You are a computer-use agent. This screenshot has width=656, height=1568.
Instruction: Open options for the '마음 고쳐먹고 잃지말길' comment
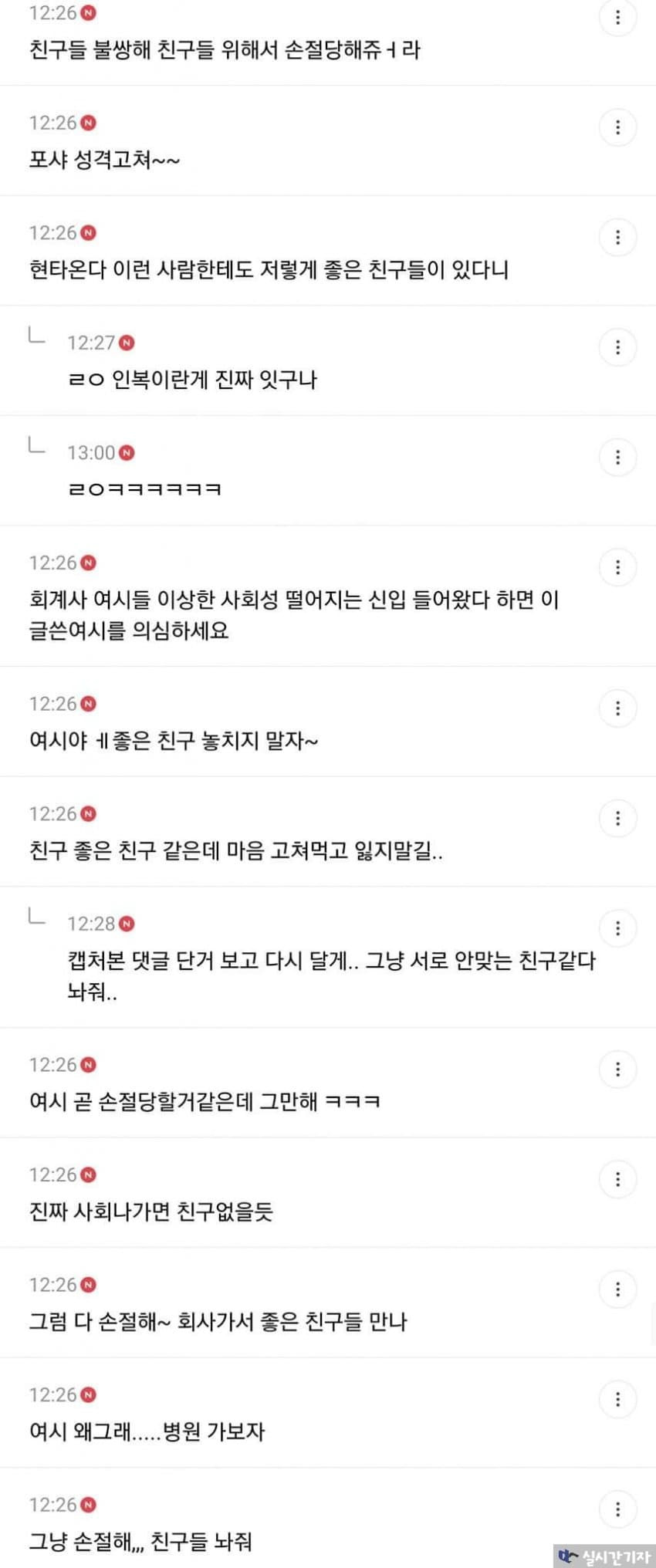click(617, 819)
